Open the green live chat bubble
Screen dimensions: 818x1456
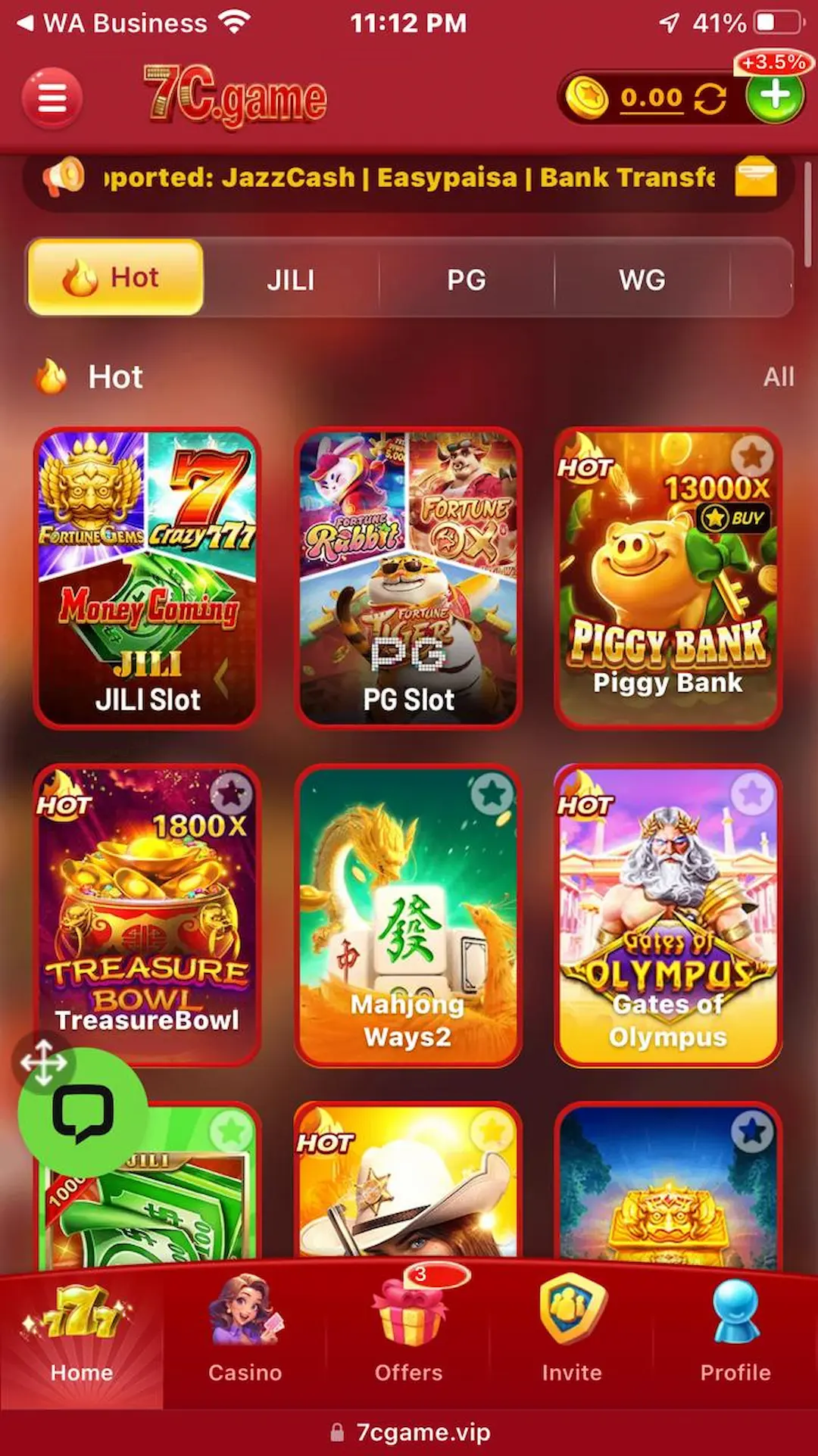(x=83, y=1111)
